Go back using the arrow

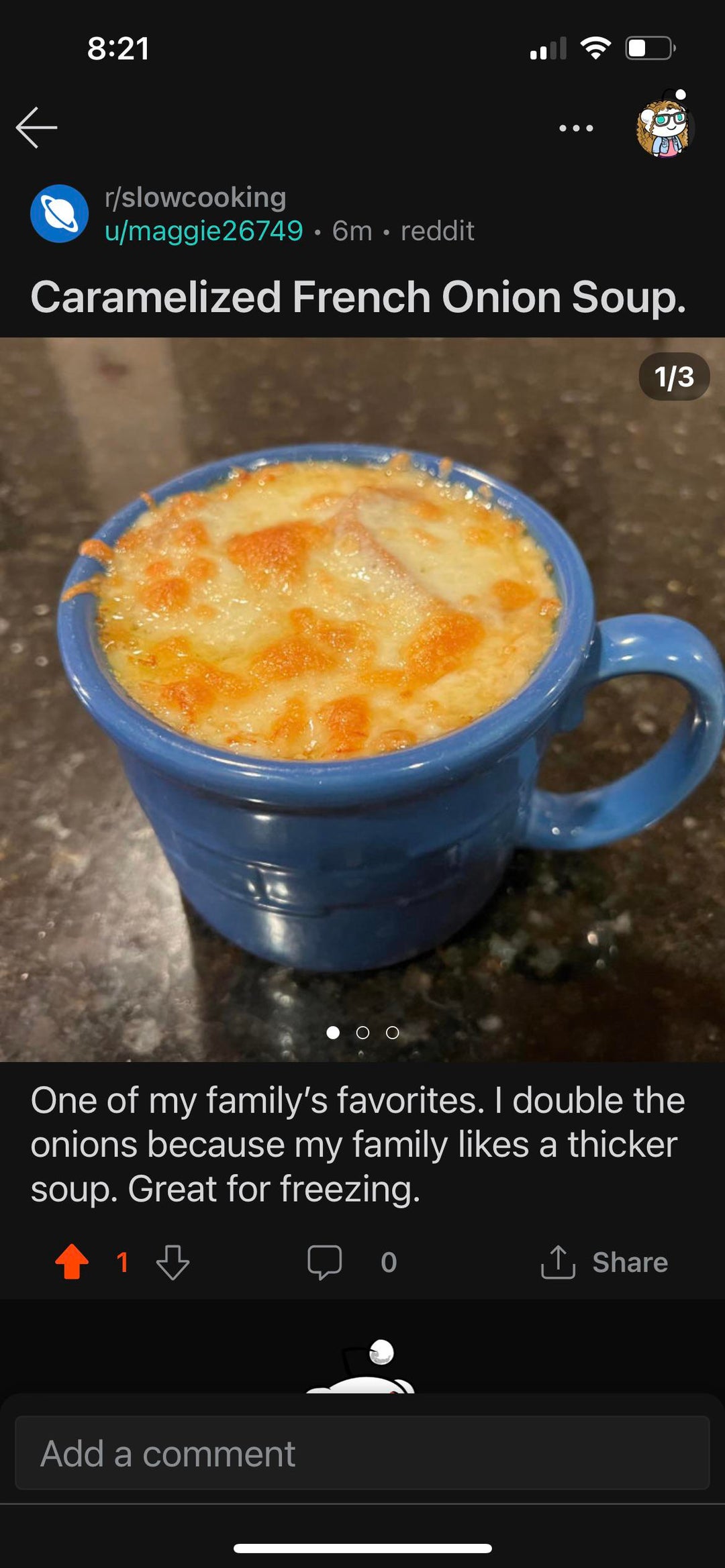[37, 127]
